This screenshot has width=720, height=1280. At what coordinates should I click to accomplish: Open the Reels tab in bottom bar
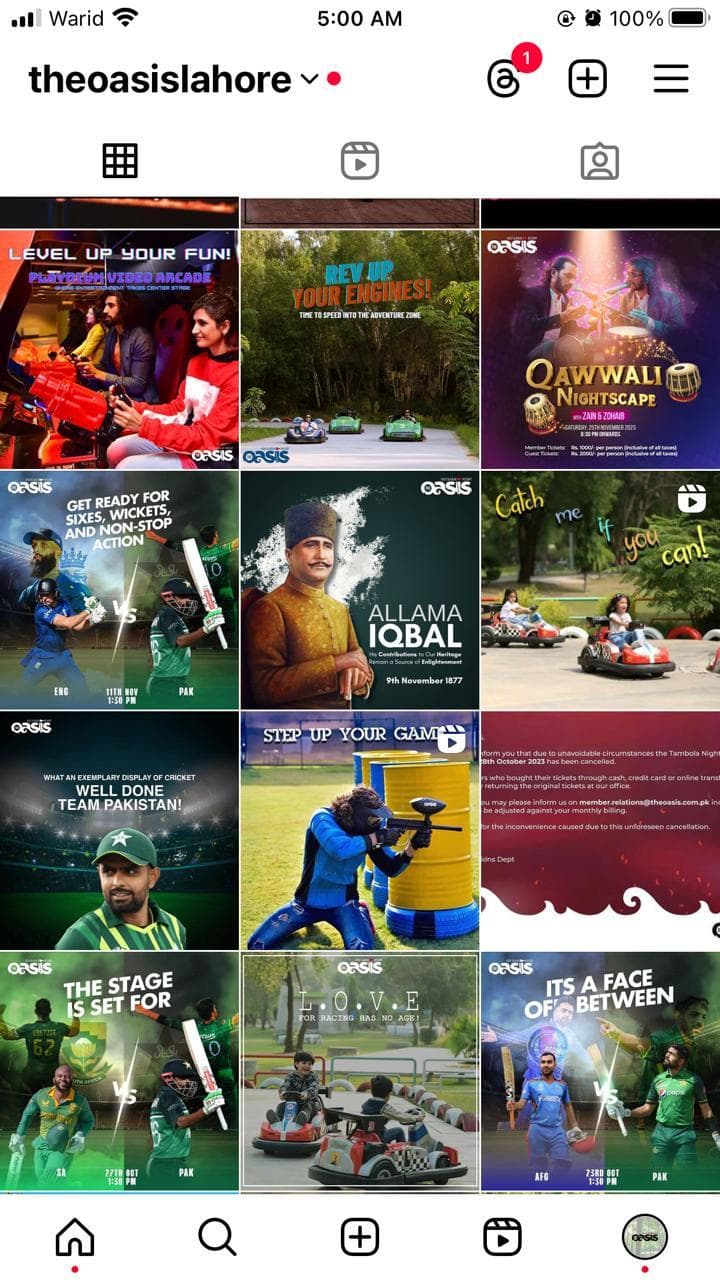point(502,1237)
